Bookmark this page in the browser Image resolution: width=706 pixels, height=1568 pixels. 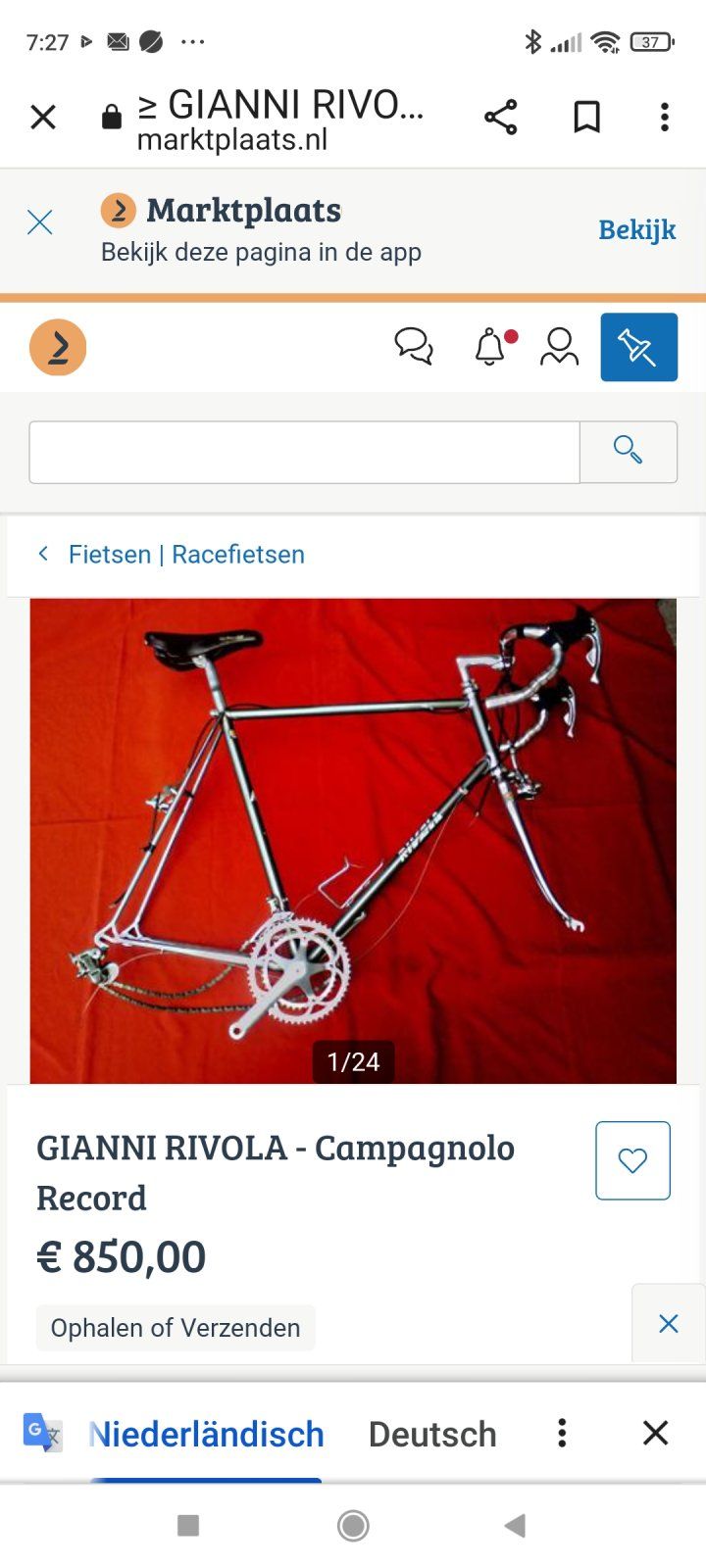[x=586, y=118]
